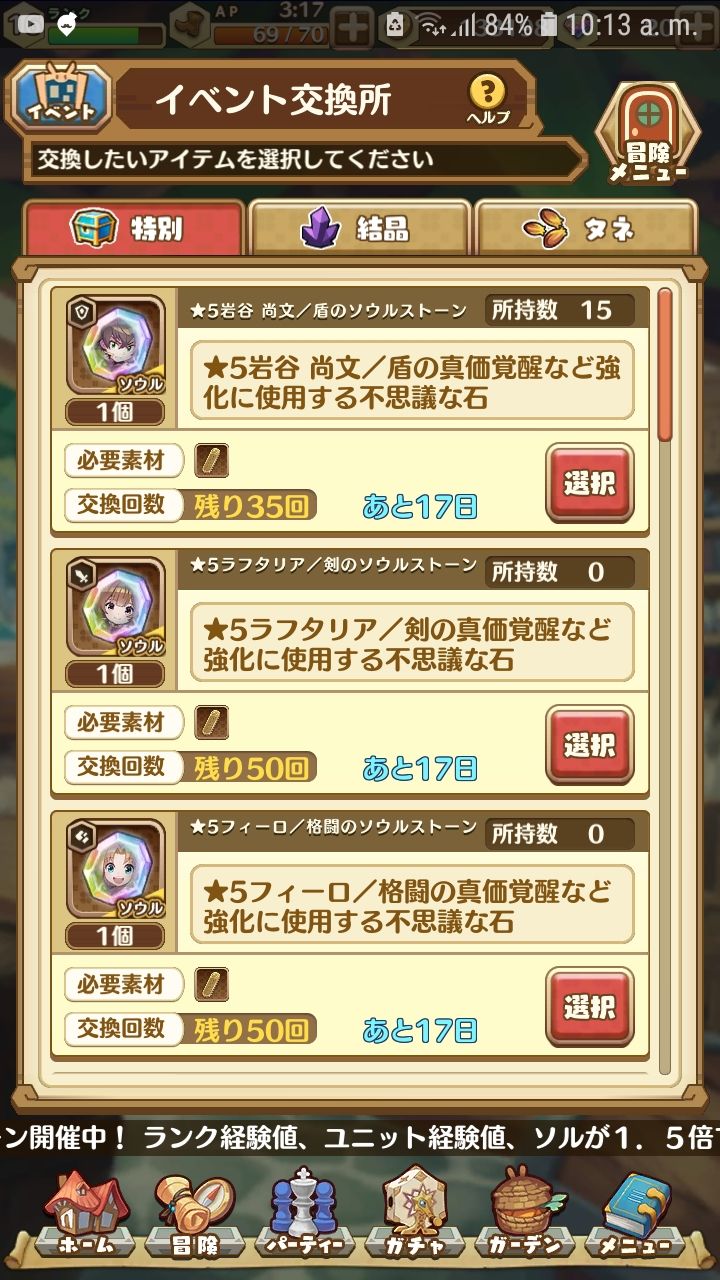This screenshot has width=720, height=1280.
Task: Tap 選択 for ラフタリア soul stone
Action: pos(589,745)
